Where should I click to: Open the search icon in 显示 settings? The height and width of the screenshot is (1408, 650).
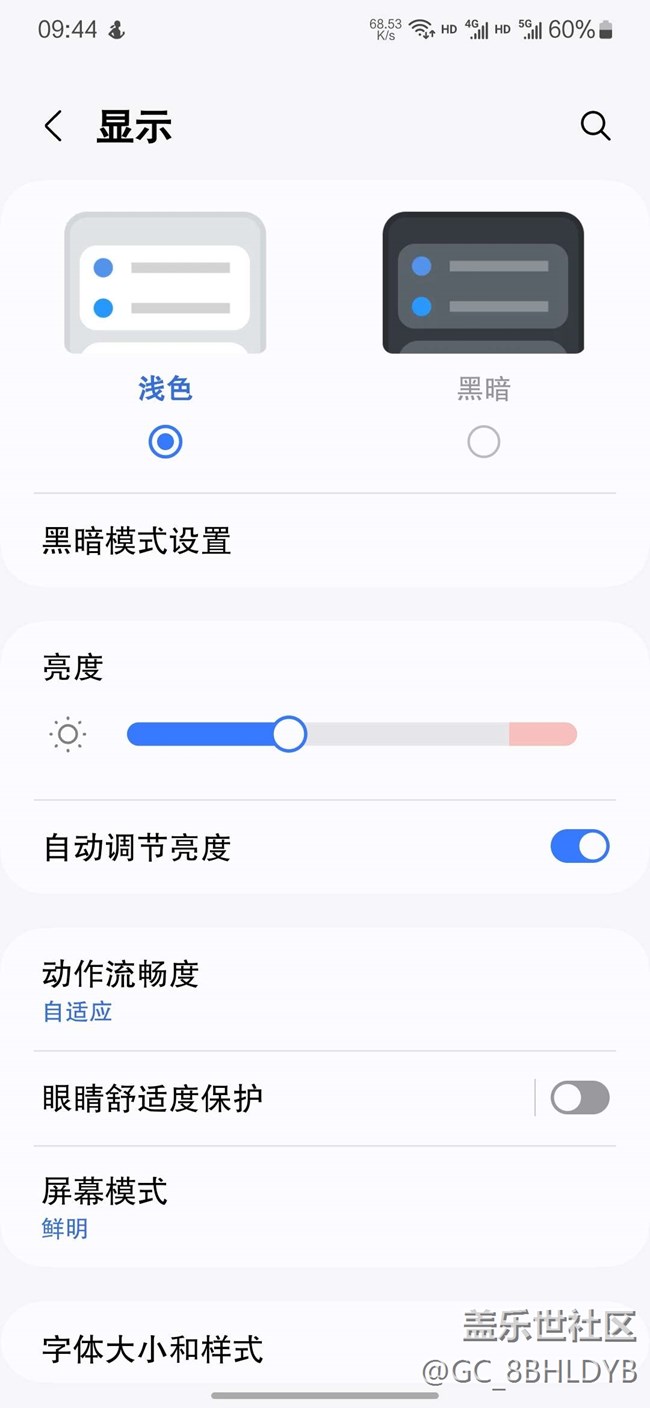(595, 126)
